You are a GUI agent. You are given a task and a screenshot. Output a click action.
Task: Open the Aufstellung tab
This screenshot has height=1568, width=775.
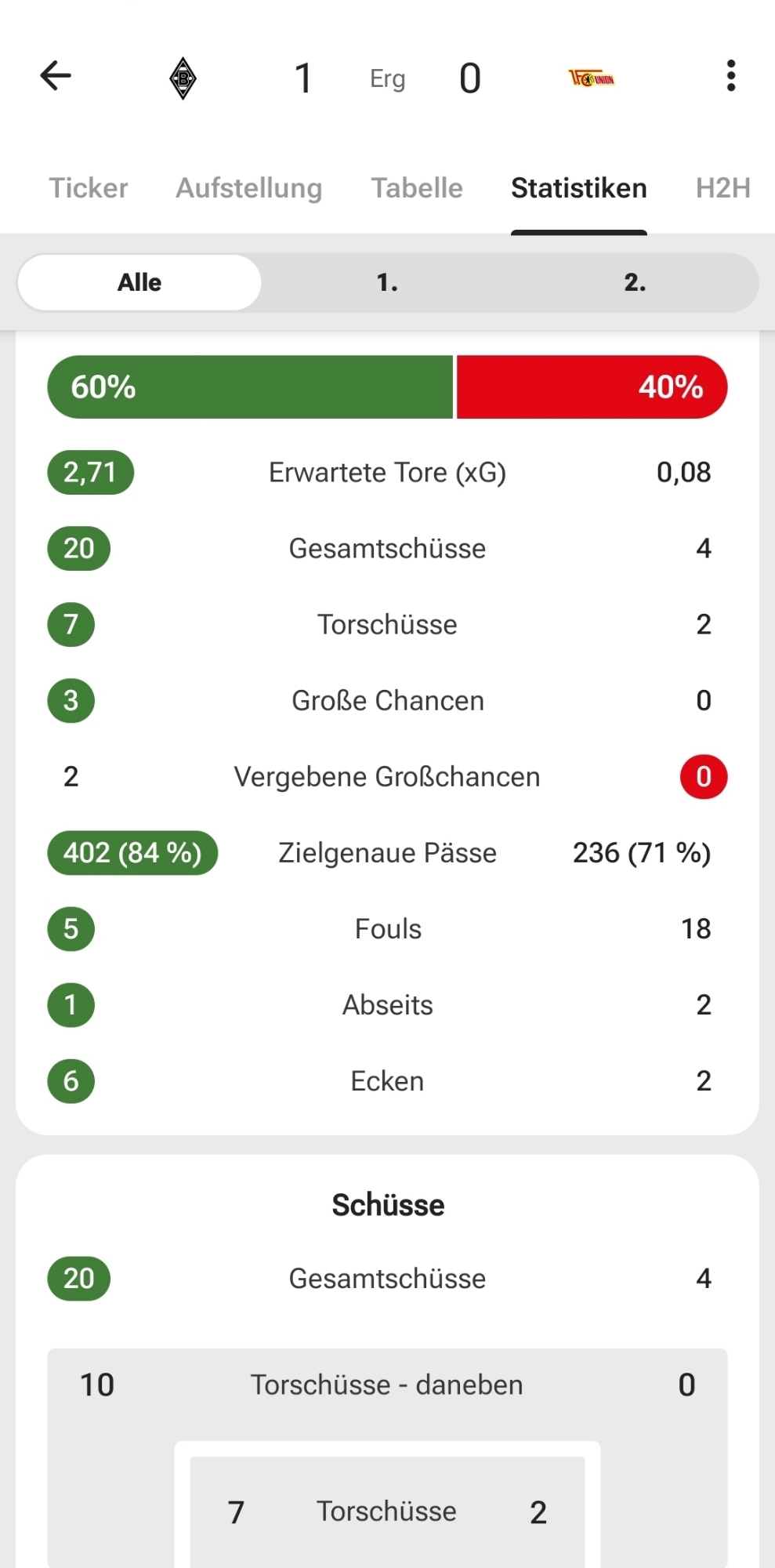pos(248,188)
